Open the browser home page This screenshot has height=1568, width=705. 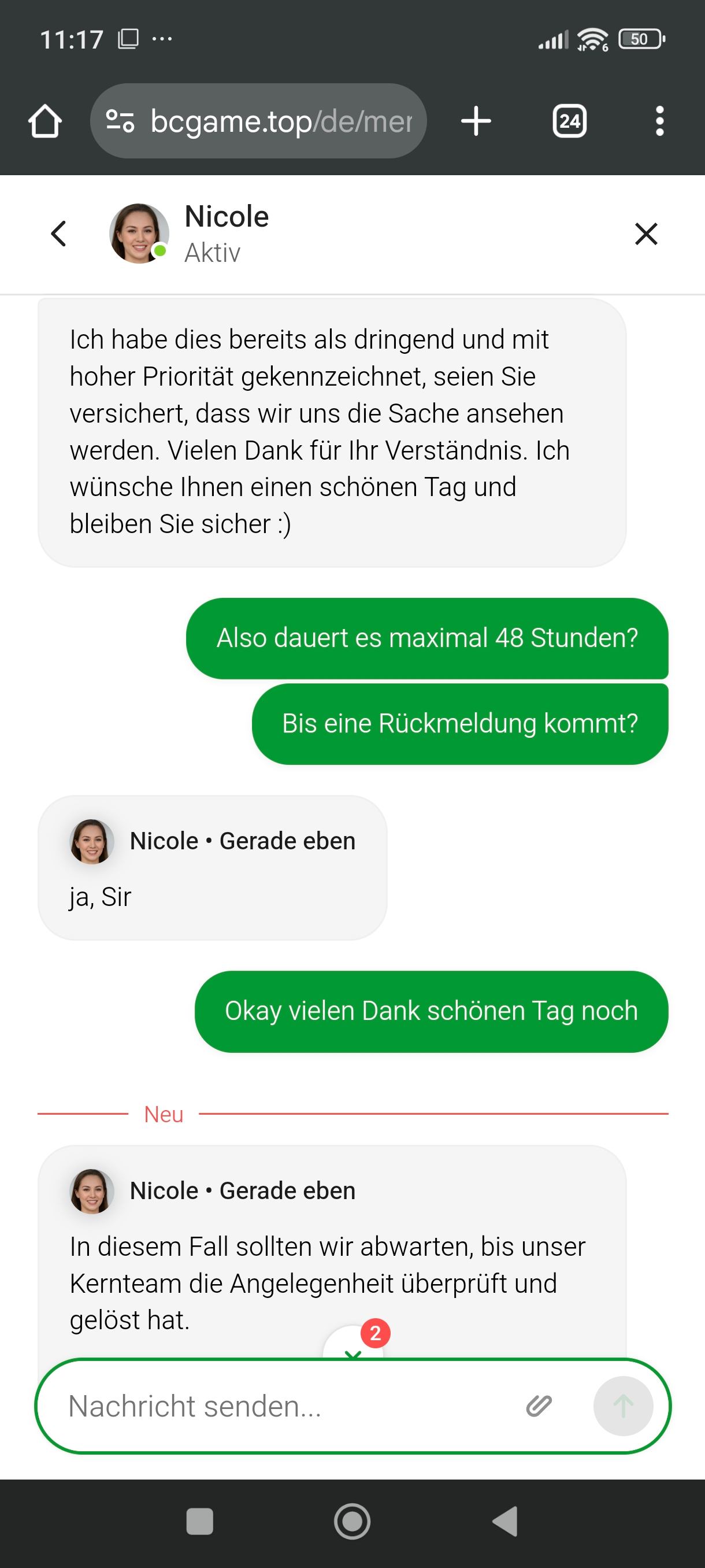[x=45, y=121]
